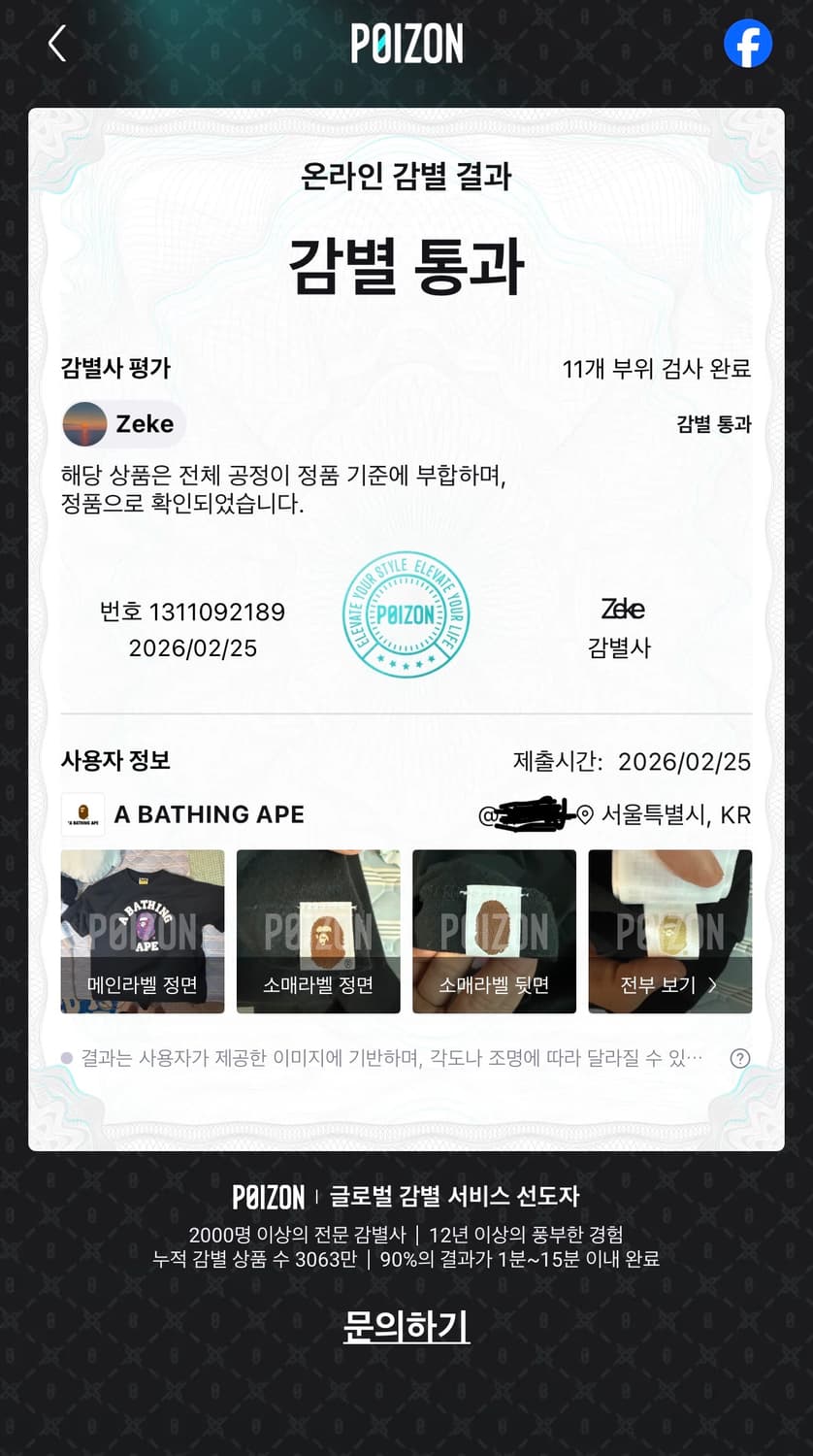Image resolution: width=813 pixels, height=1456 pixels.
Task: Tap the teal POIZON certificate seal
Action: click(x=407, y=619)
